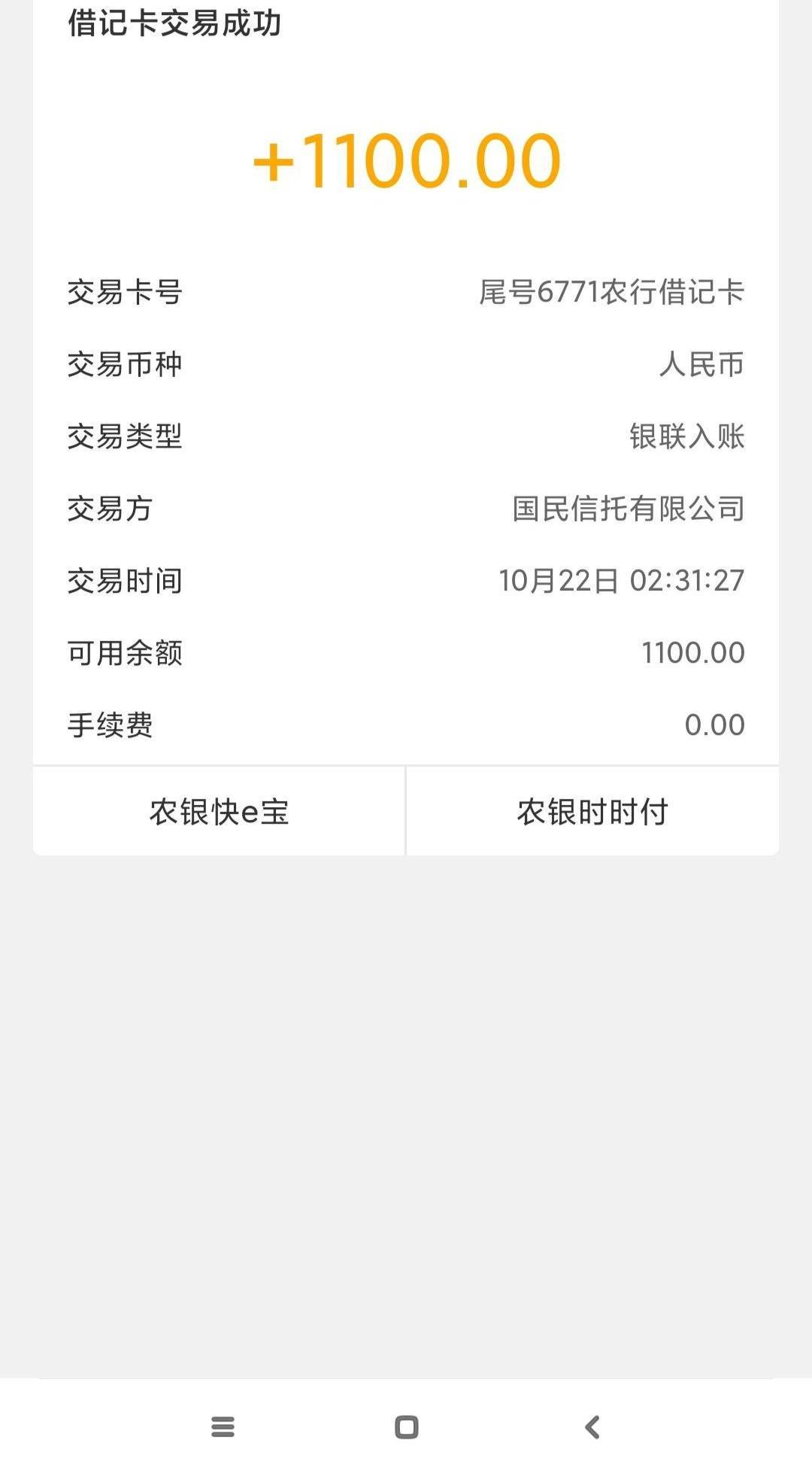Open the recent apps menu
The height and width of the screenshot is (1476, 812).
coord(223,1427)
